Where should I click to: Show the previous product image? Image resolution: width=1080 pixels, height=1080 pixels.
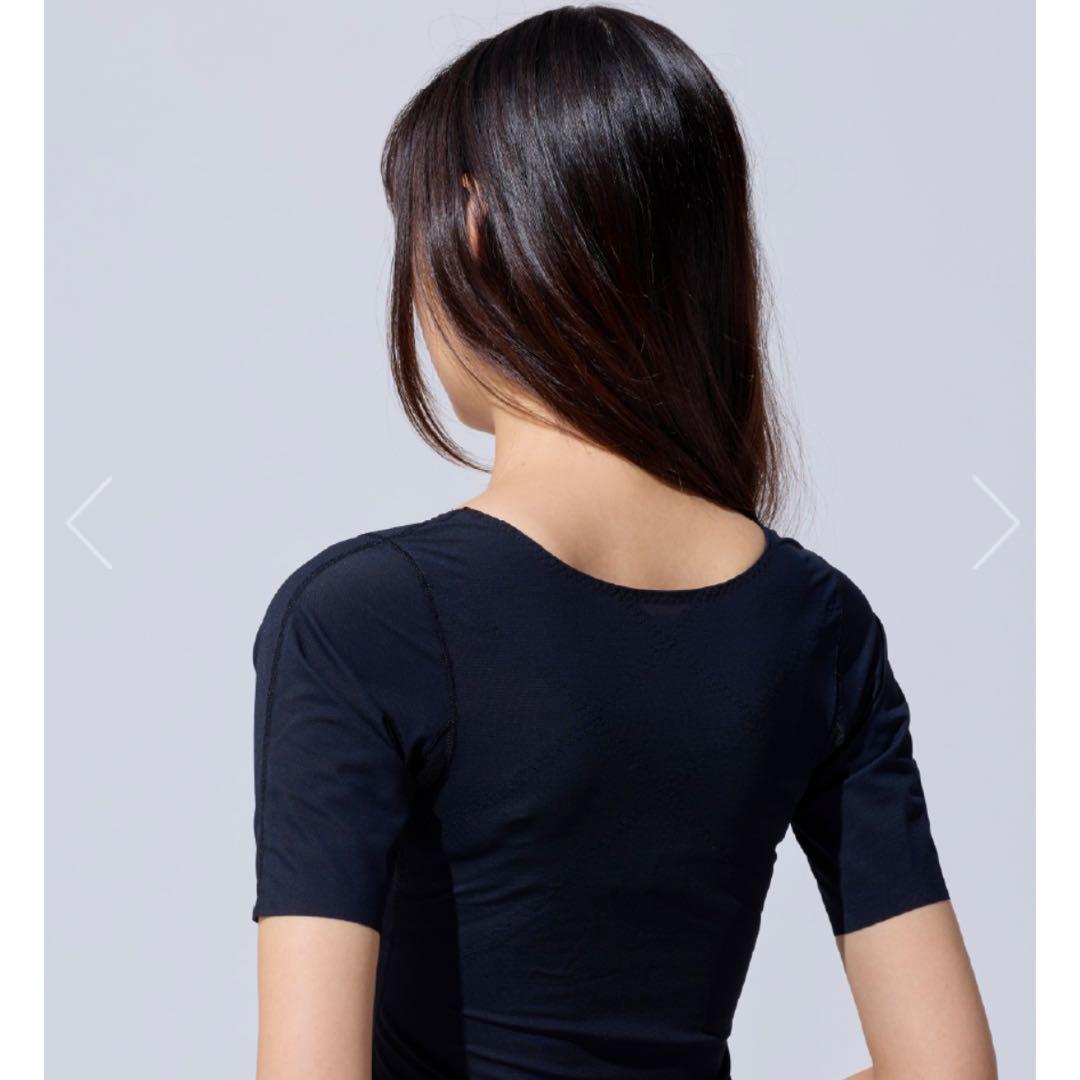coord(89,523)
